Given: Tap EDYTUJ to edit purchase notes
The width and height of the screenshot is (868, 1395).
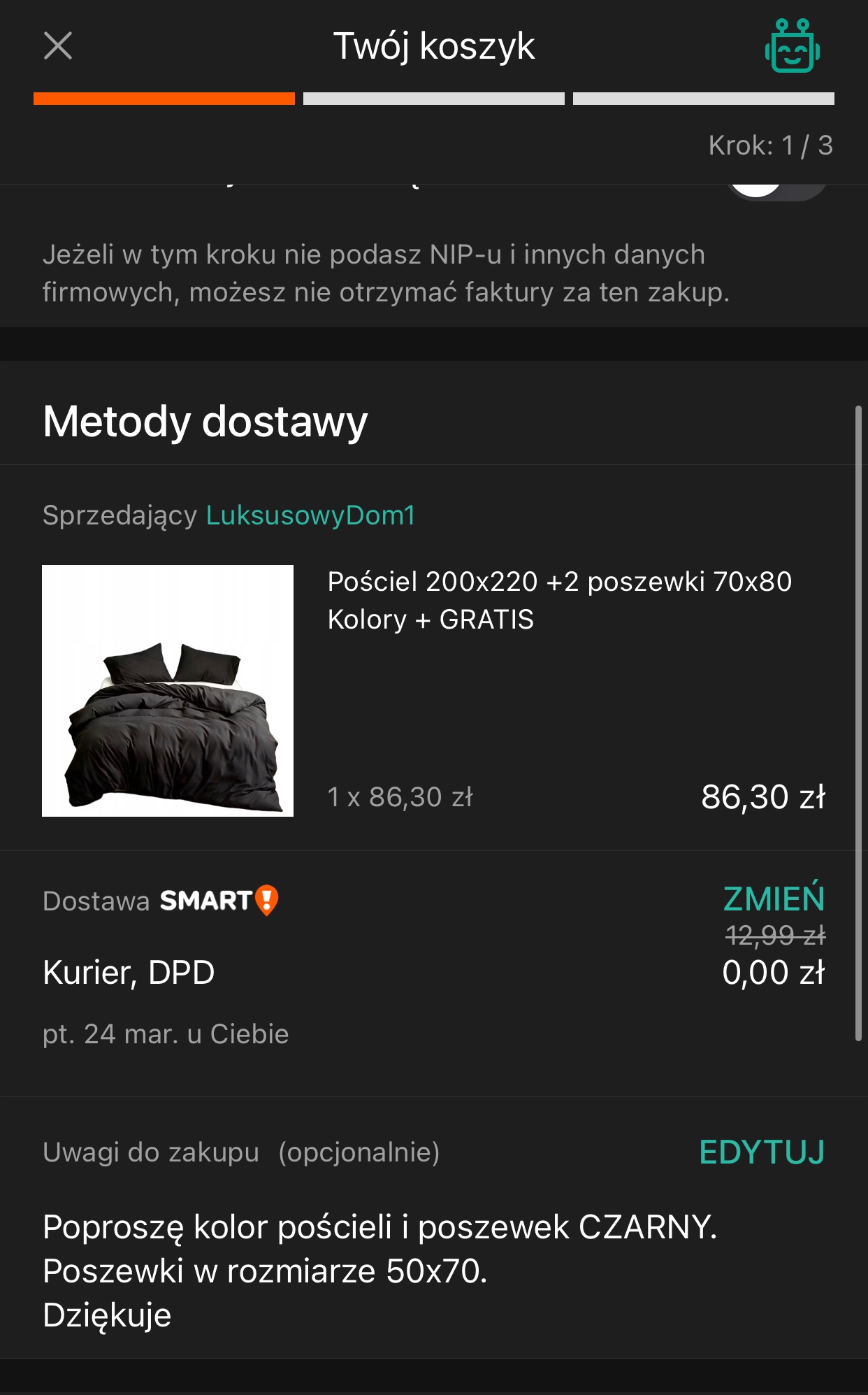Looking at the screenshot, I should tap(762, 1152).
